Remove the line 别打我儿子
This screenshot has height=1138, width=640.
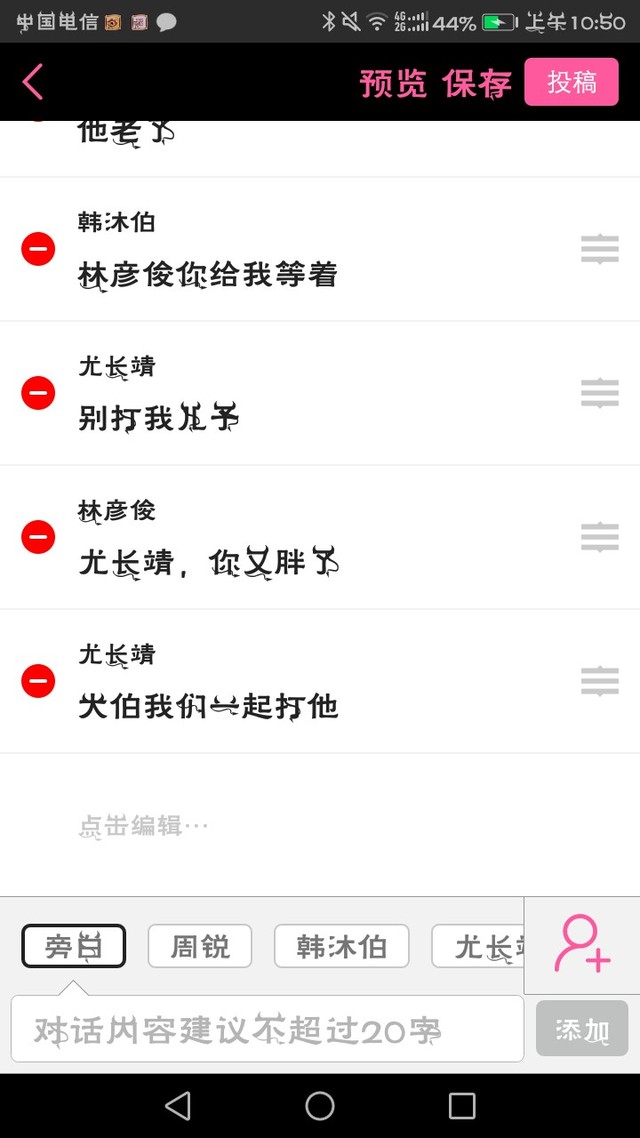pos(38,393)
